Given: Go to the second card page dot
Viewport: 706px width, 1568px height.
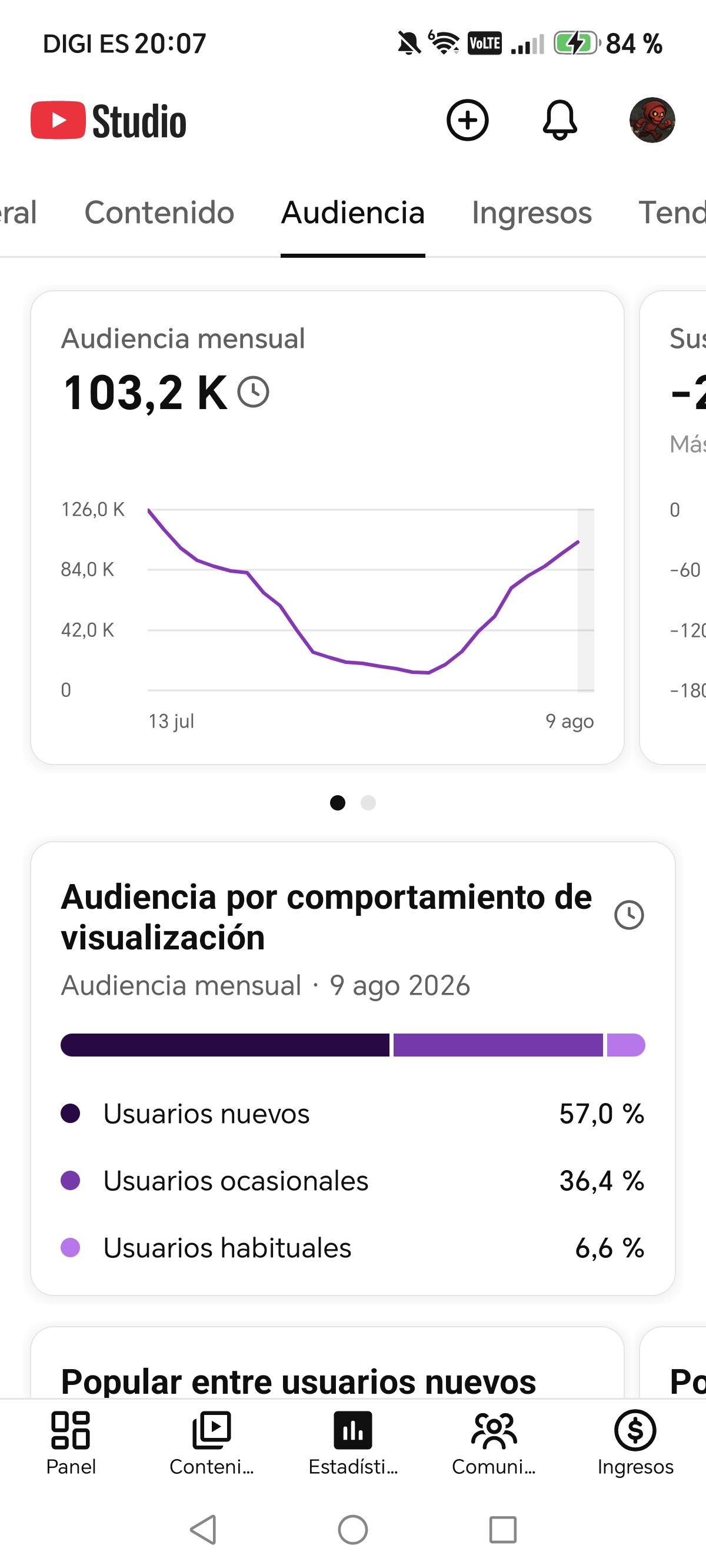Looking at the screenshot, I should point(368,803).
